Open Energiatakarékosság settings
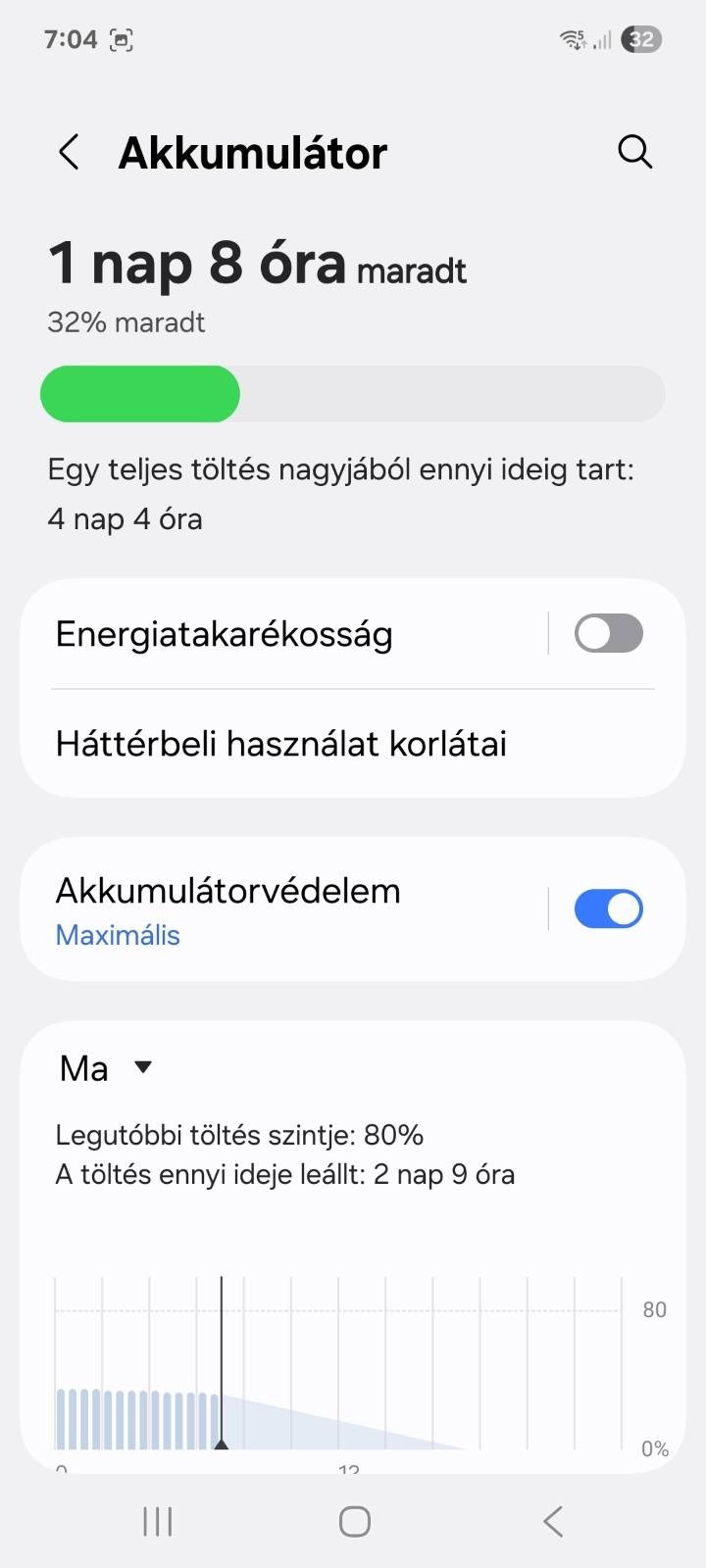The image size is (706, 1568). coord(226,634)
